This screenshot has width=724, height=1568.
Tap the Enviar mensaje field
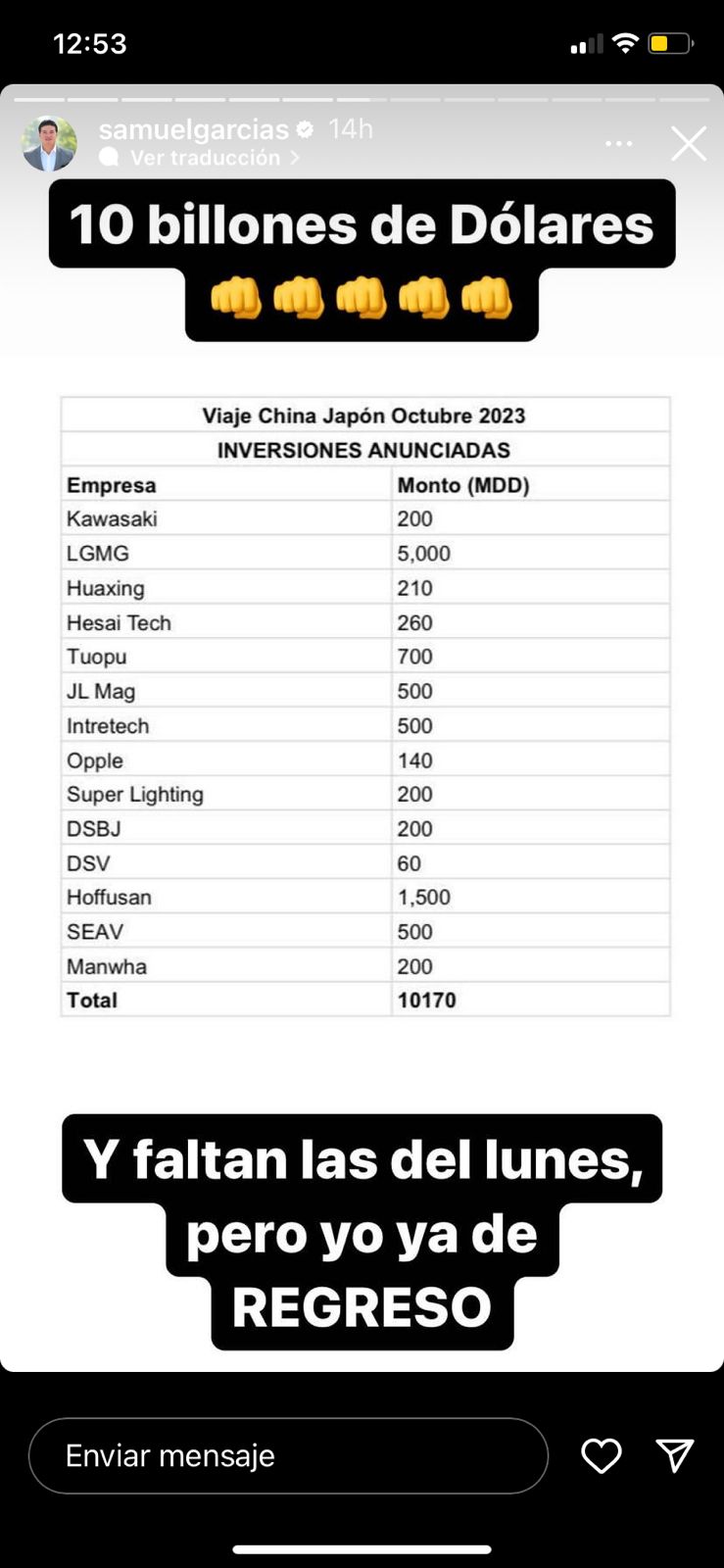click(288, 1455)
